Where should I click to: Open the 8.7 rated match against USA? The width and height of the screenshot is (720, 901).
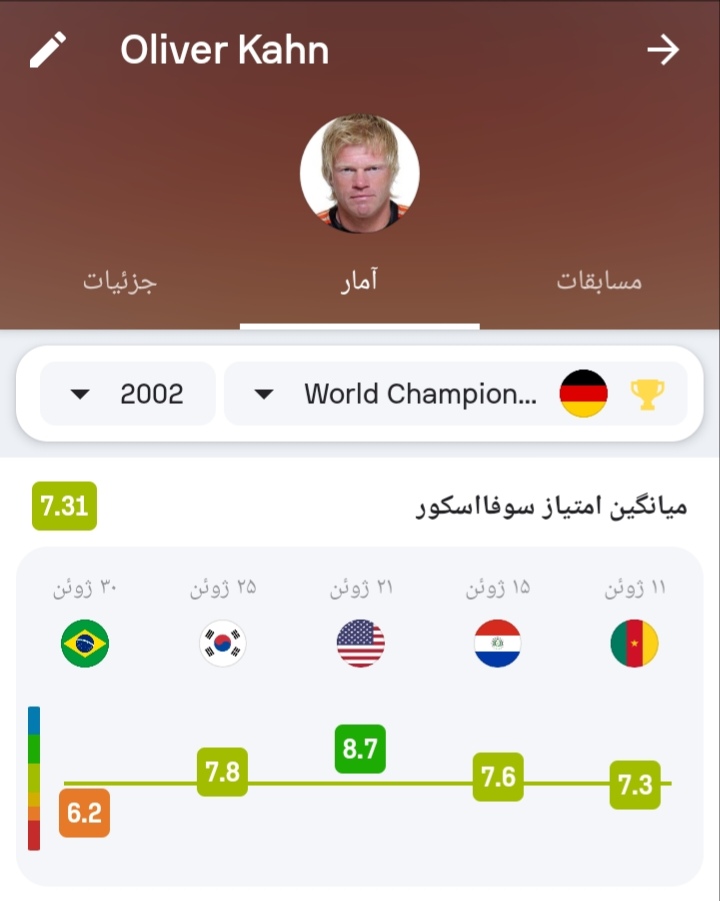(x=360, y=749)
